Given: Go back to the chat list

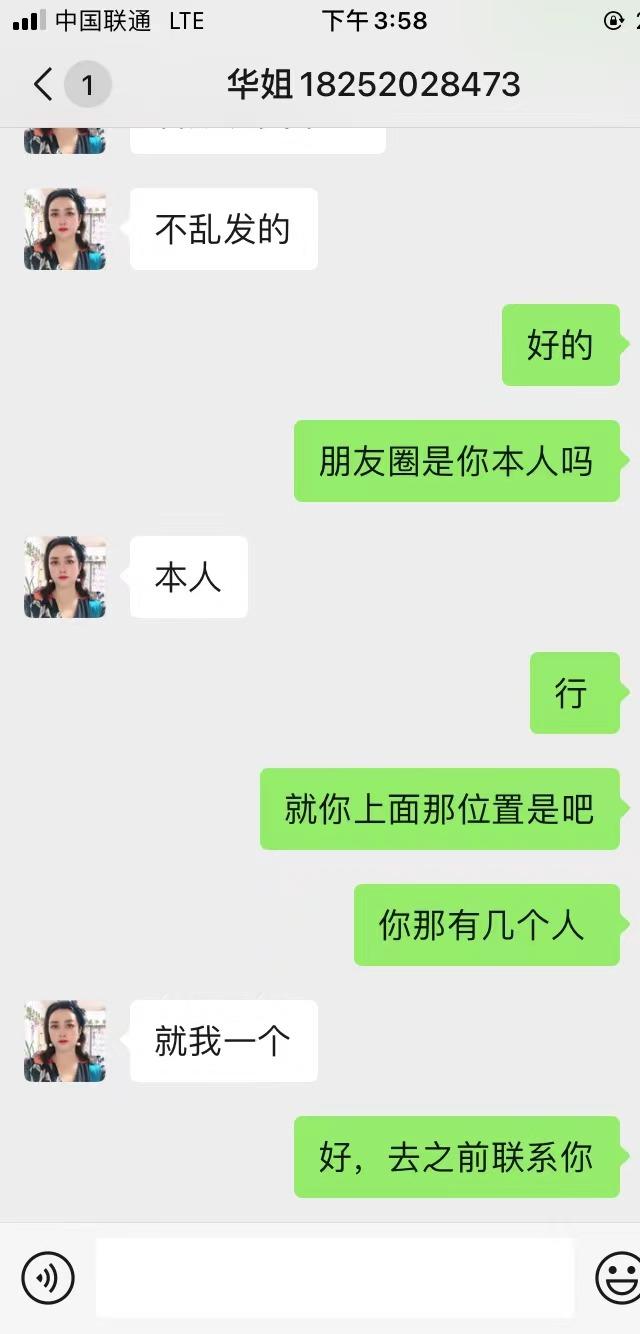Looking at the screenshot, I should coord(44,85).
